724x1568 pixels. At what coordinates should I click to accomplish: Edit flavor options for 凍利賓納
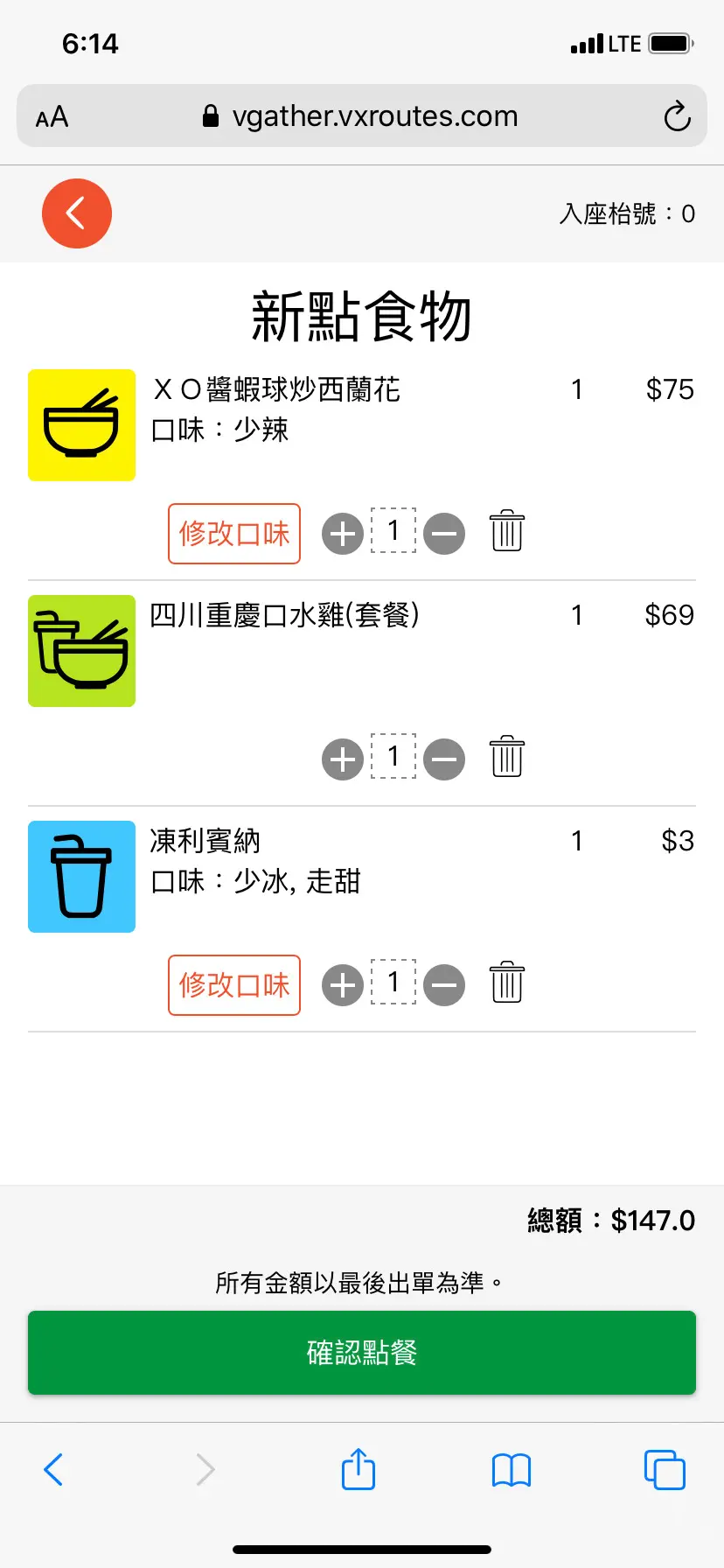pyautogui.click(x=234, y=985)
